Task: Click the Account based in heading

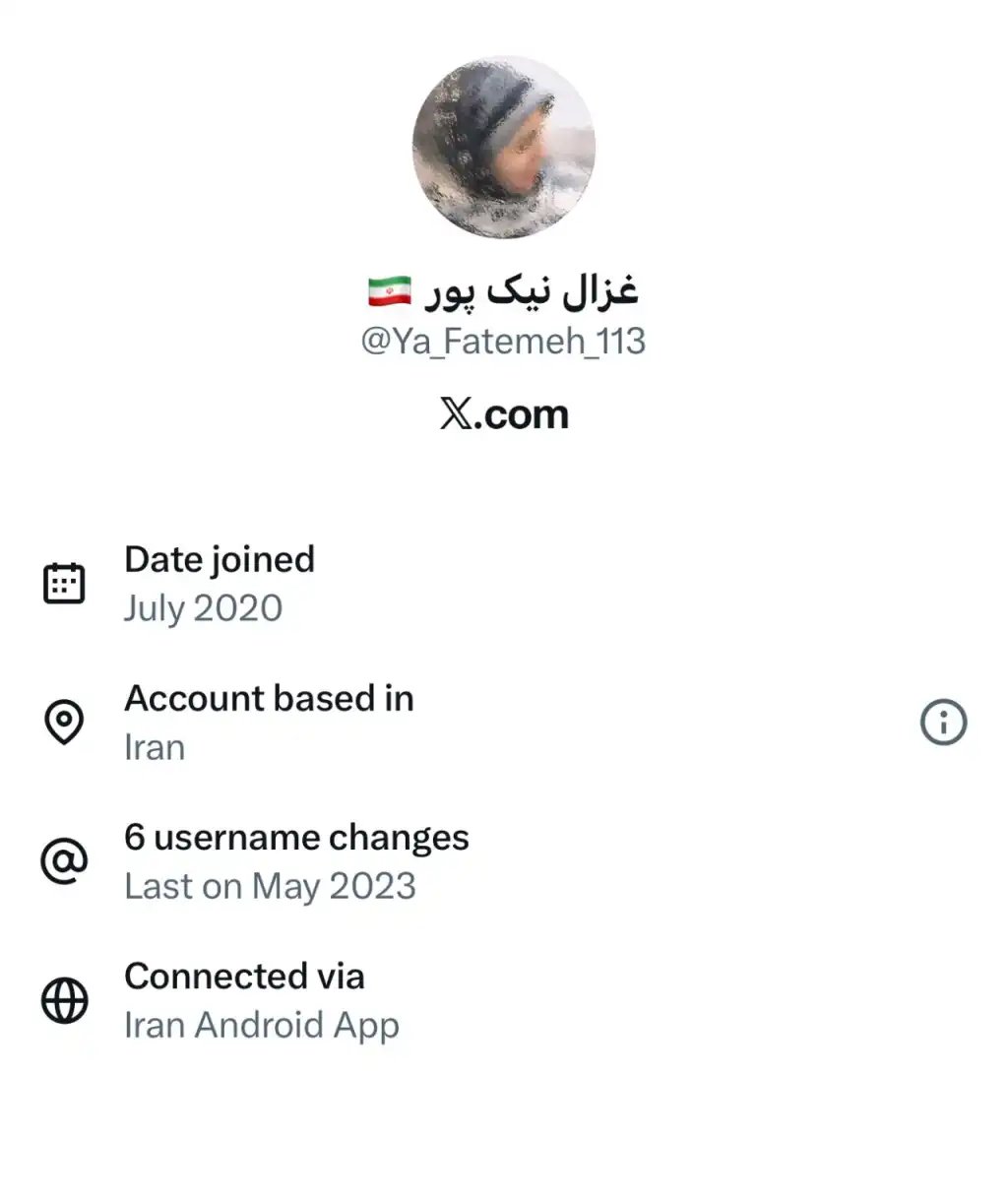Action: 269,699
